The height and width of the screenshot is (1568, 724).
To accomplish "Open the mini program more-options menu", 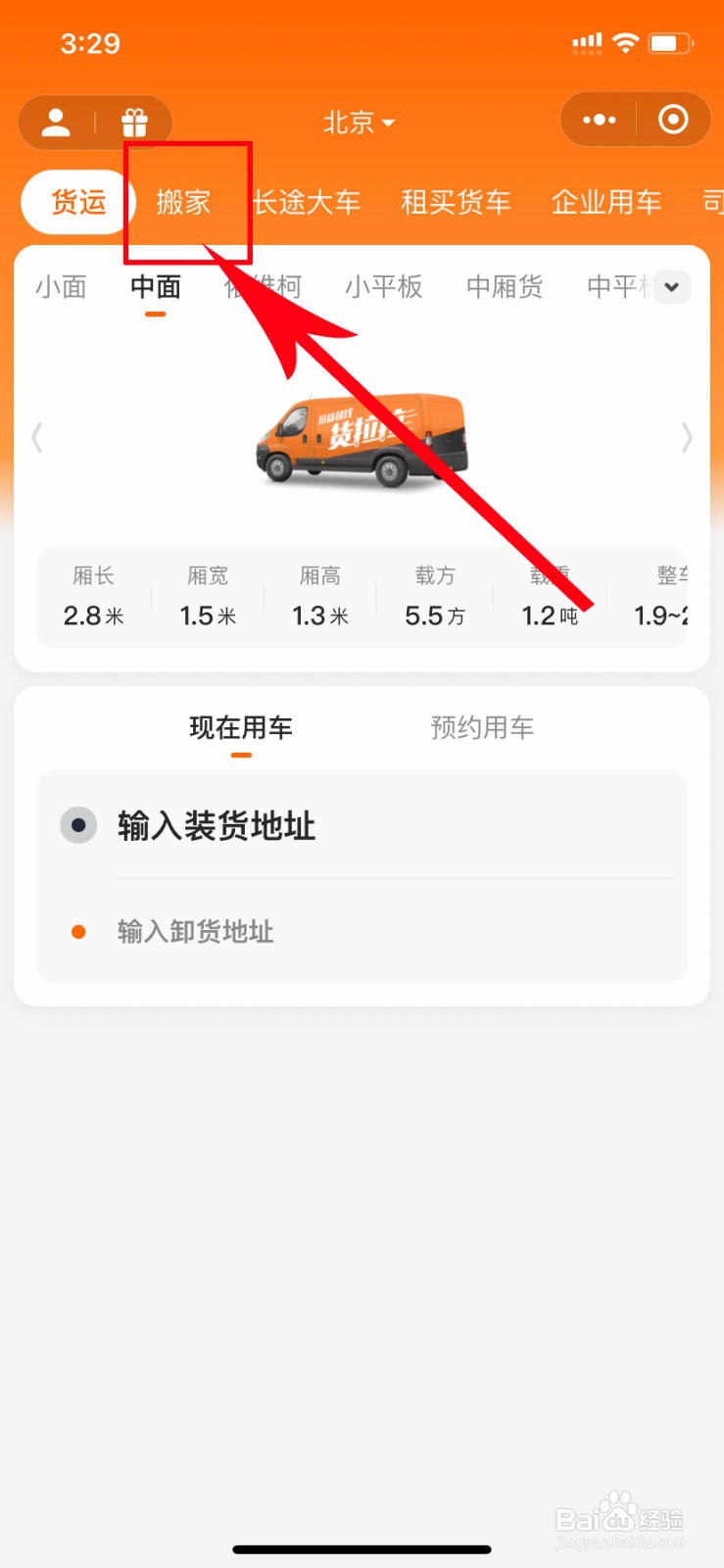I will pos(599,120).
